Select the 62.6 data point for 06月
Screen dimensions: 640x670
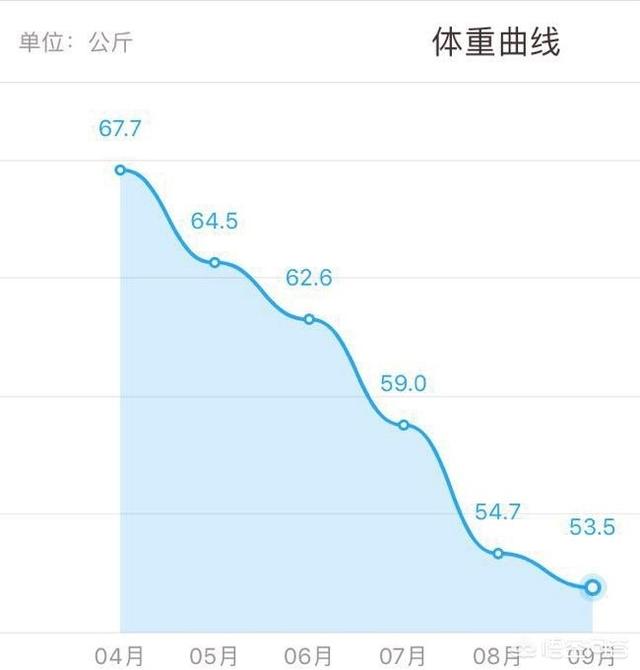click(x=309, y=319)
